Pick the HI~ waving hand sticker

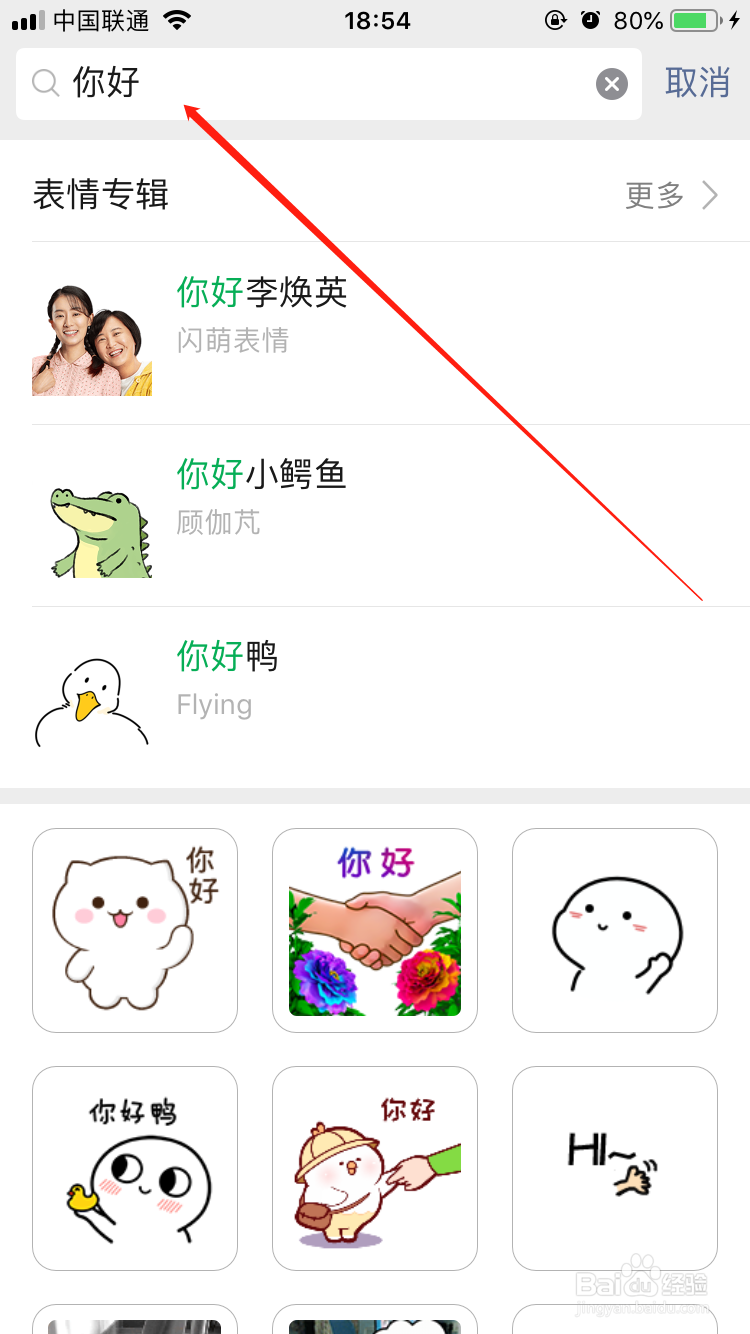point(614,1168)
